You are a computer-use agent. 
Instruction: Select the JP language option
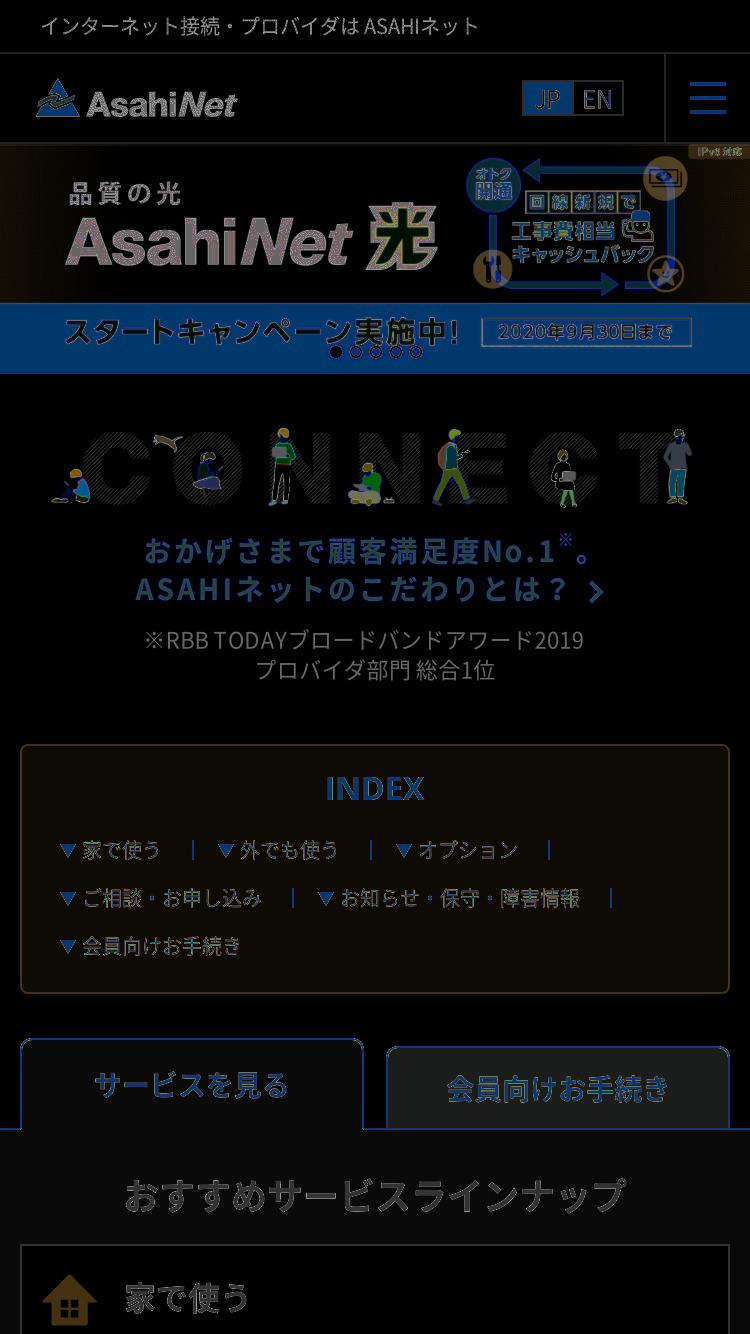(x=548, y=98)
